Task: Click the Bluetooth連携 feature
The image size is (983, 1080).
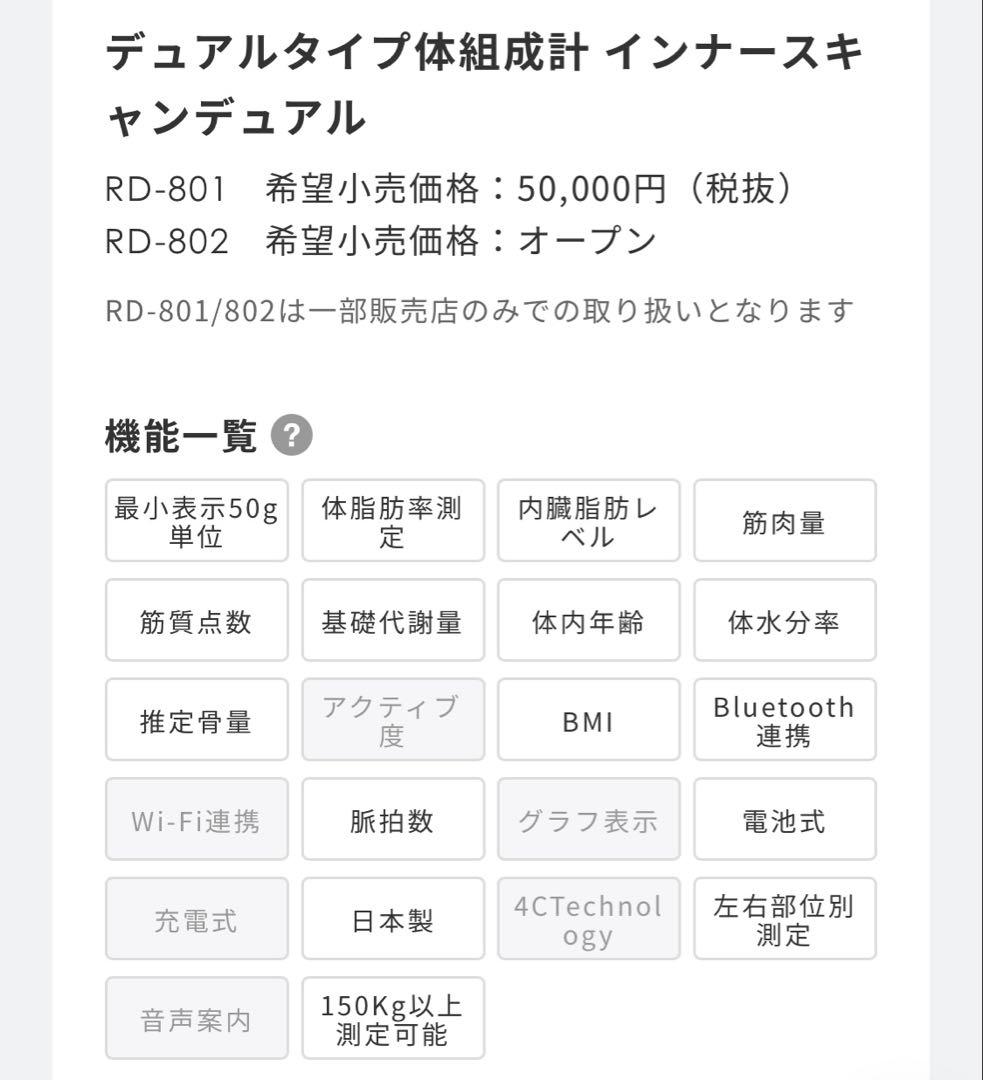Action: 785,720
